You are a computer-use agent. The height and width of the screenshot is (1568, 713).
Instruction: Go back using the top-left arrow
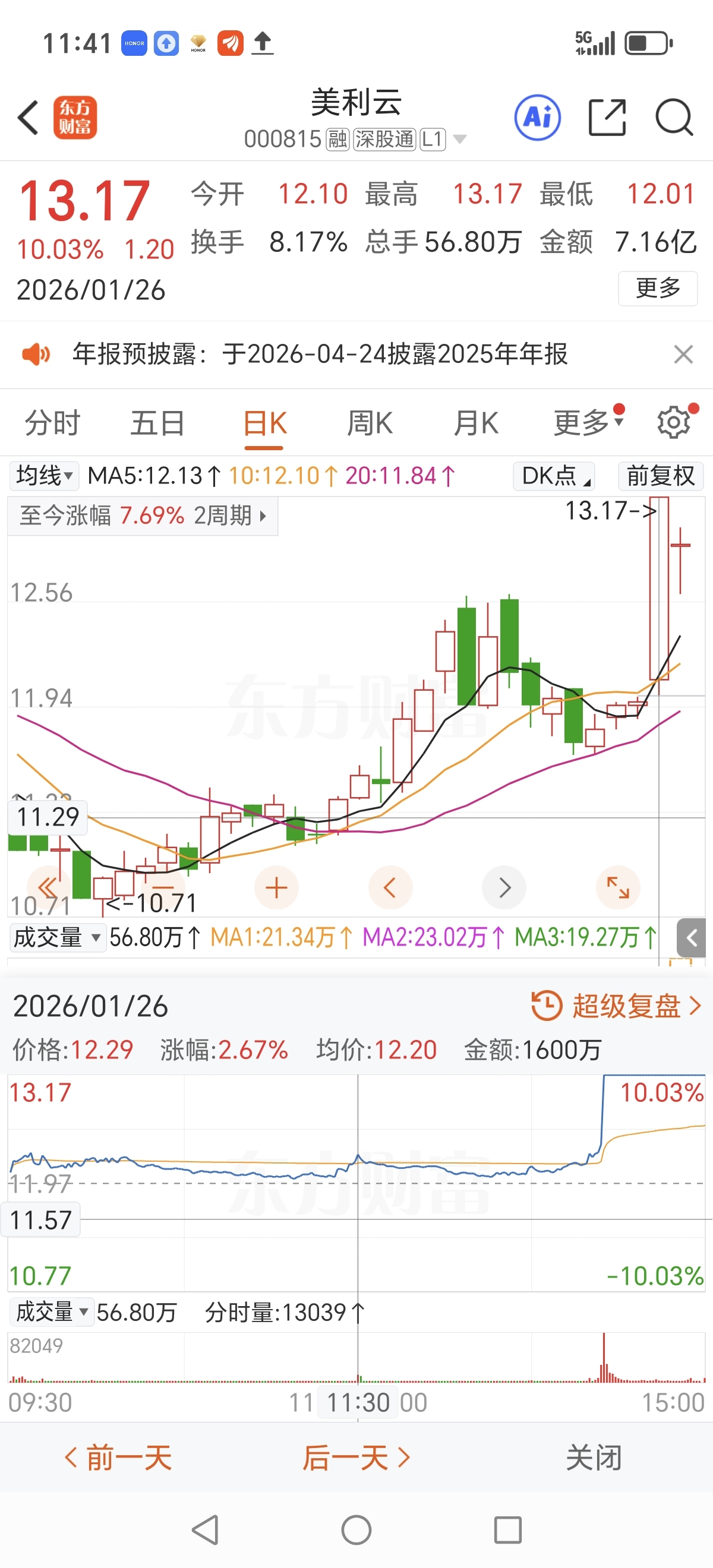[28, 118]
